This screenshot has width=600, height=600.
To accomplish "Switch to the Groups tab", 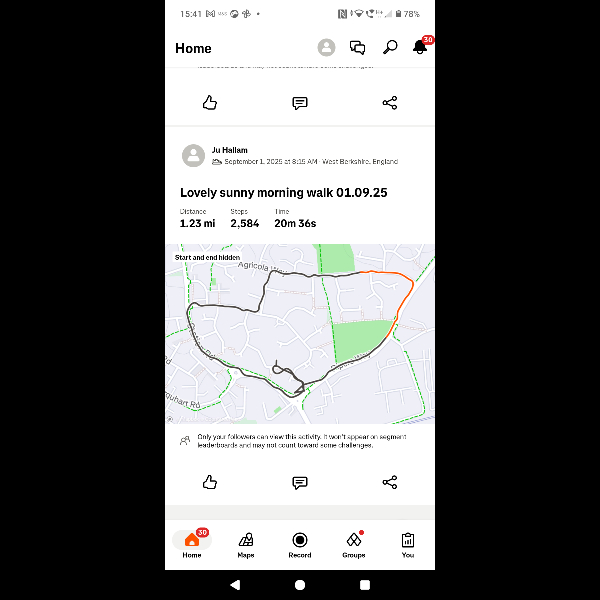I will click(x=353, y=544).
